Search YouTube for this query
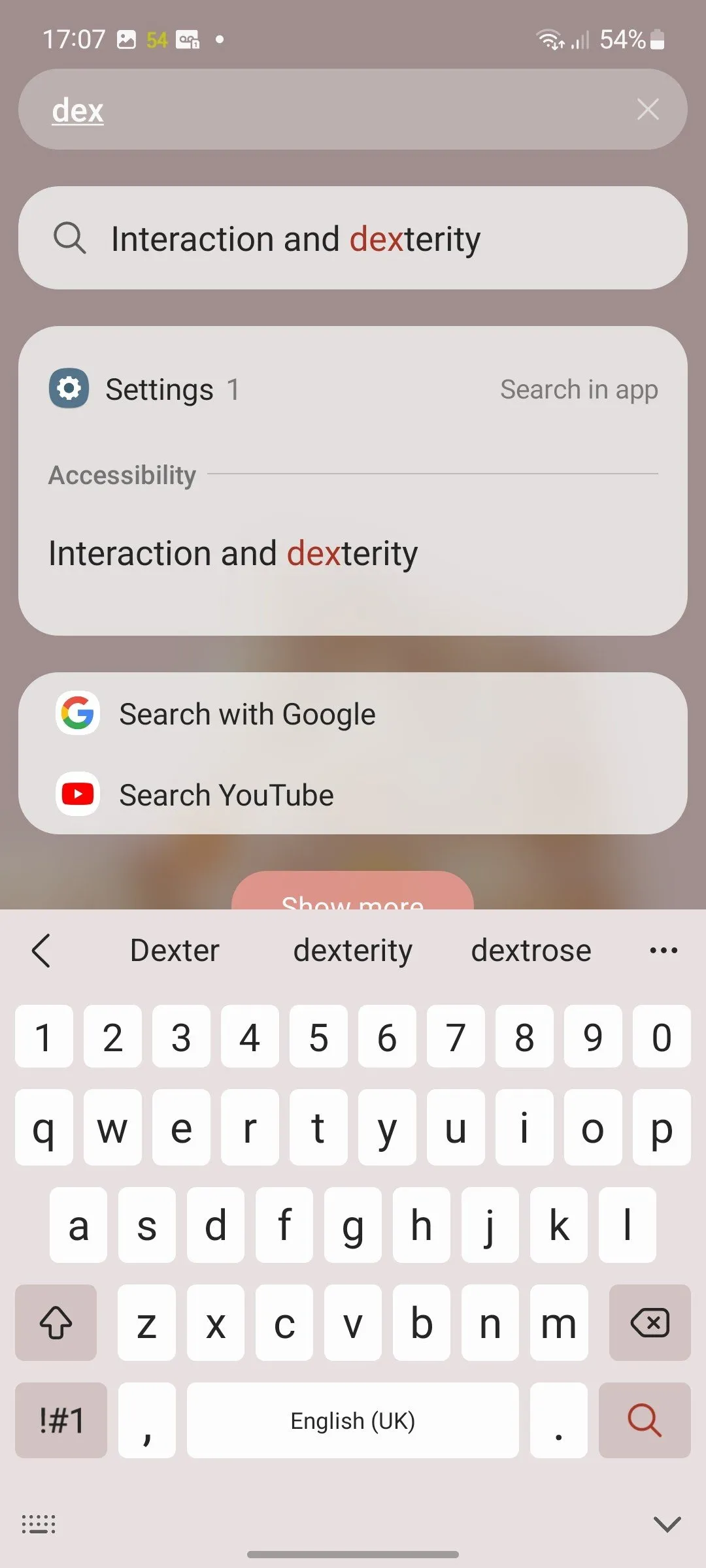 pyautogui.click(x=226, y=794)
